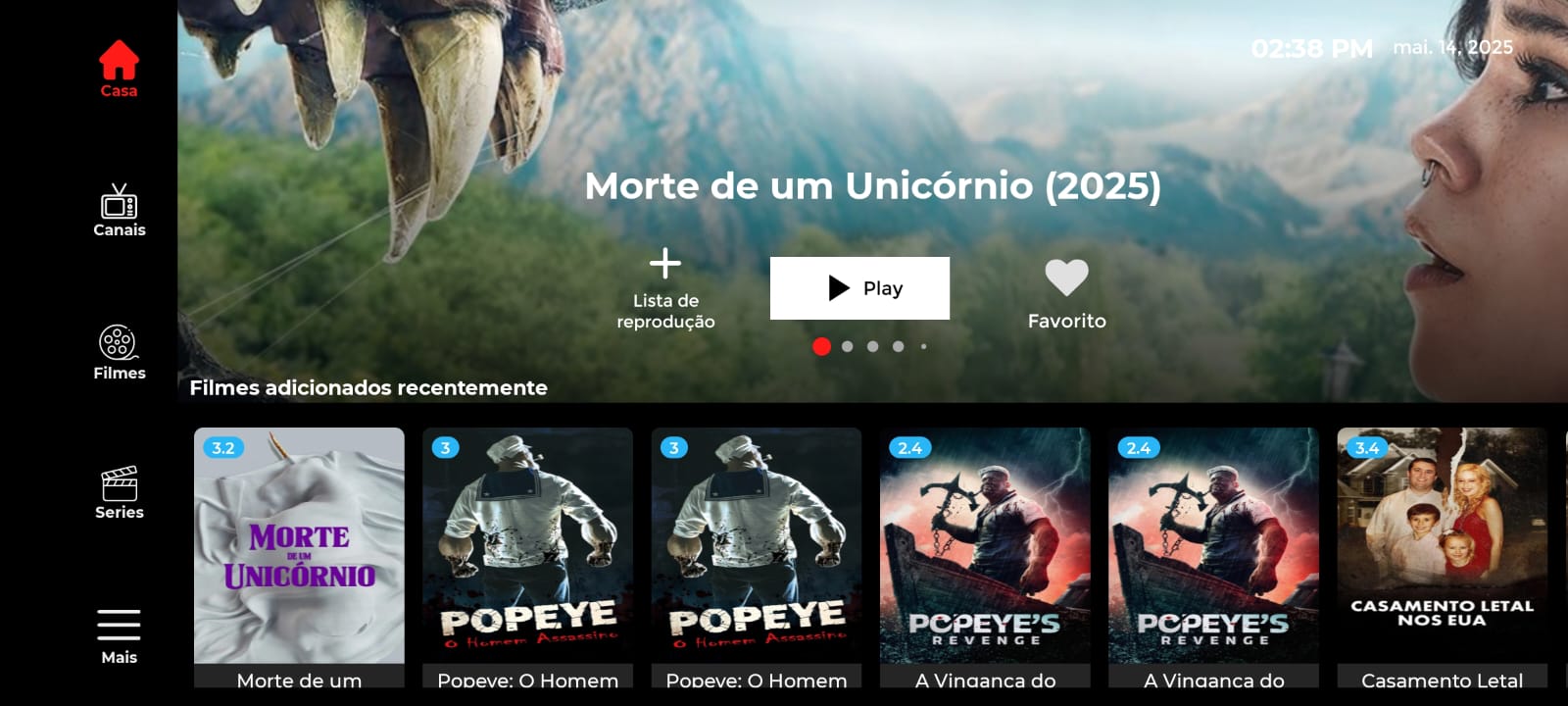
Task: Switch to the Series section
Action: pyautogui.click(x=119, y=492)
